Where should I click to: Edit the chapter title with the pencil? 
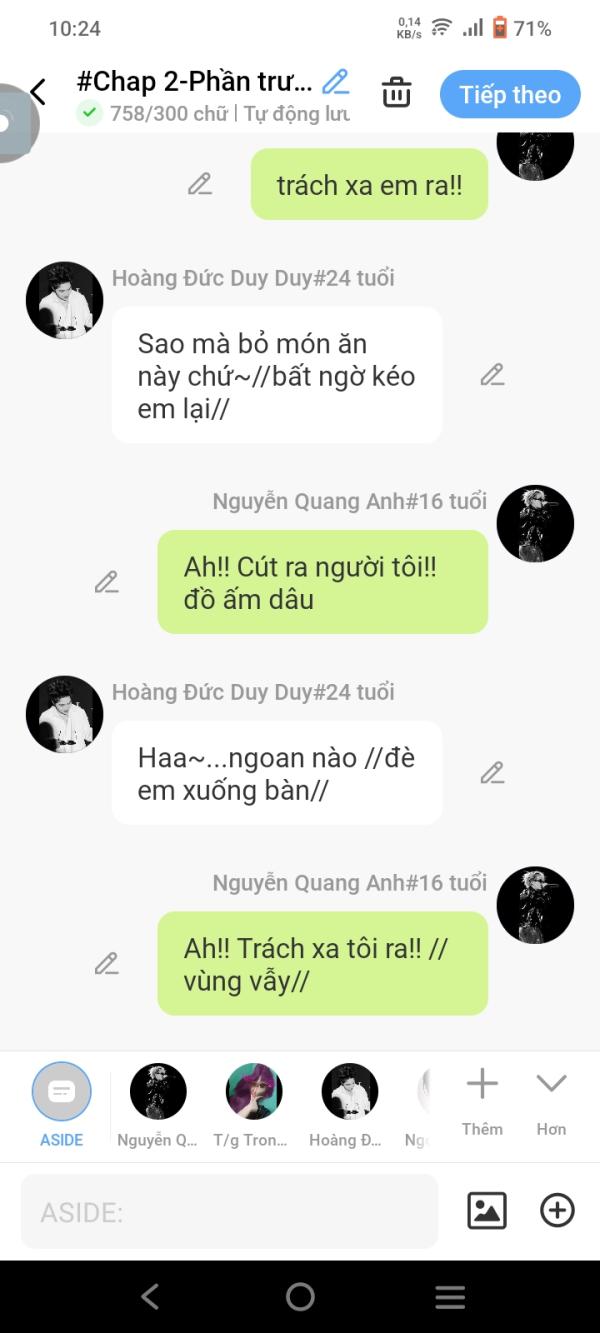point(336,81)
